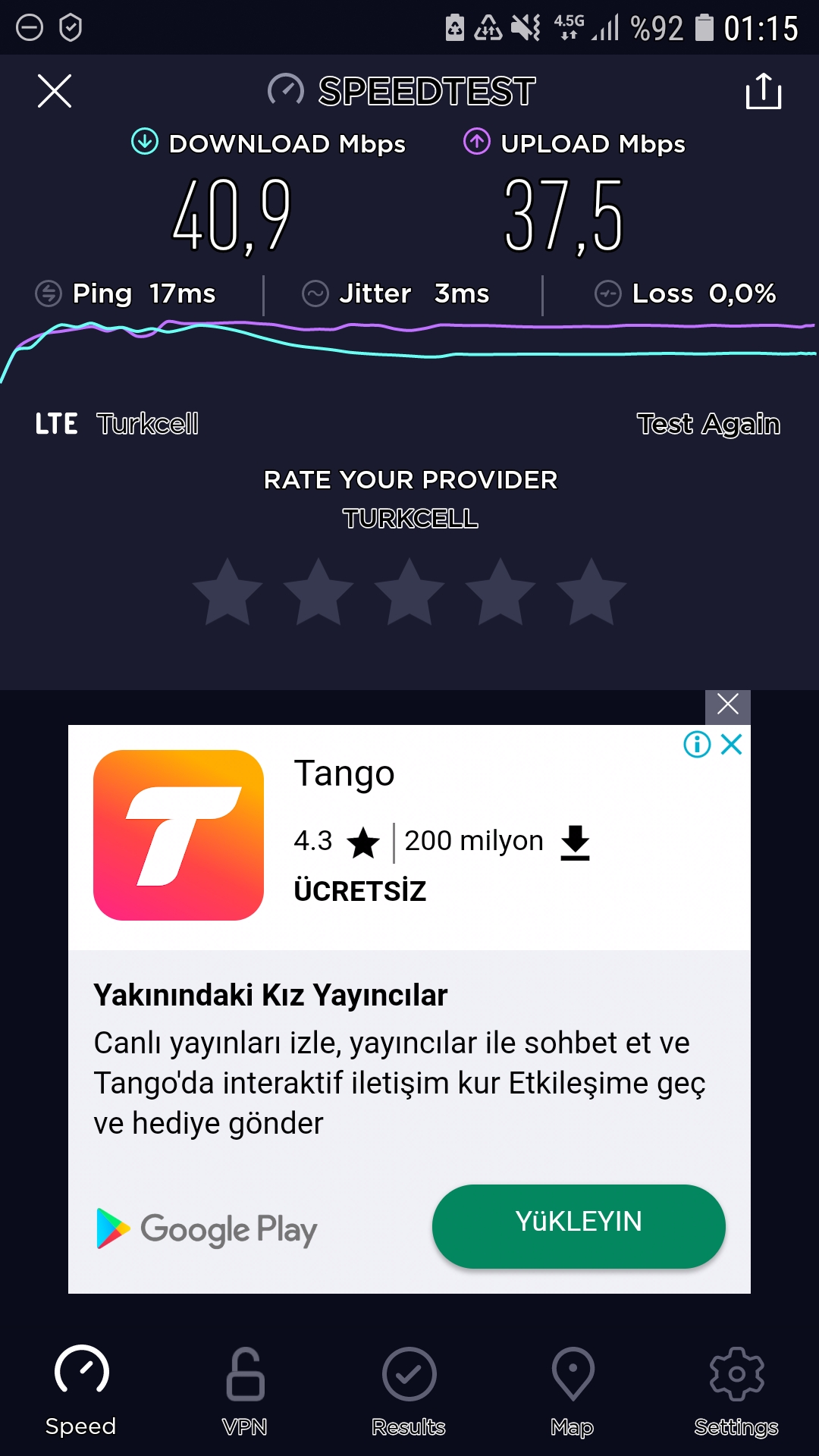The image size is (819, 1456).
Task: Close the Tango ad with the blue X
Action: point(732,745)
